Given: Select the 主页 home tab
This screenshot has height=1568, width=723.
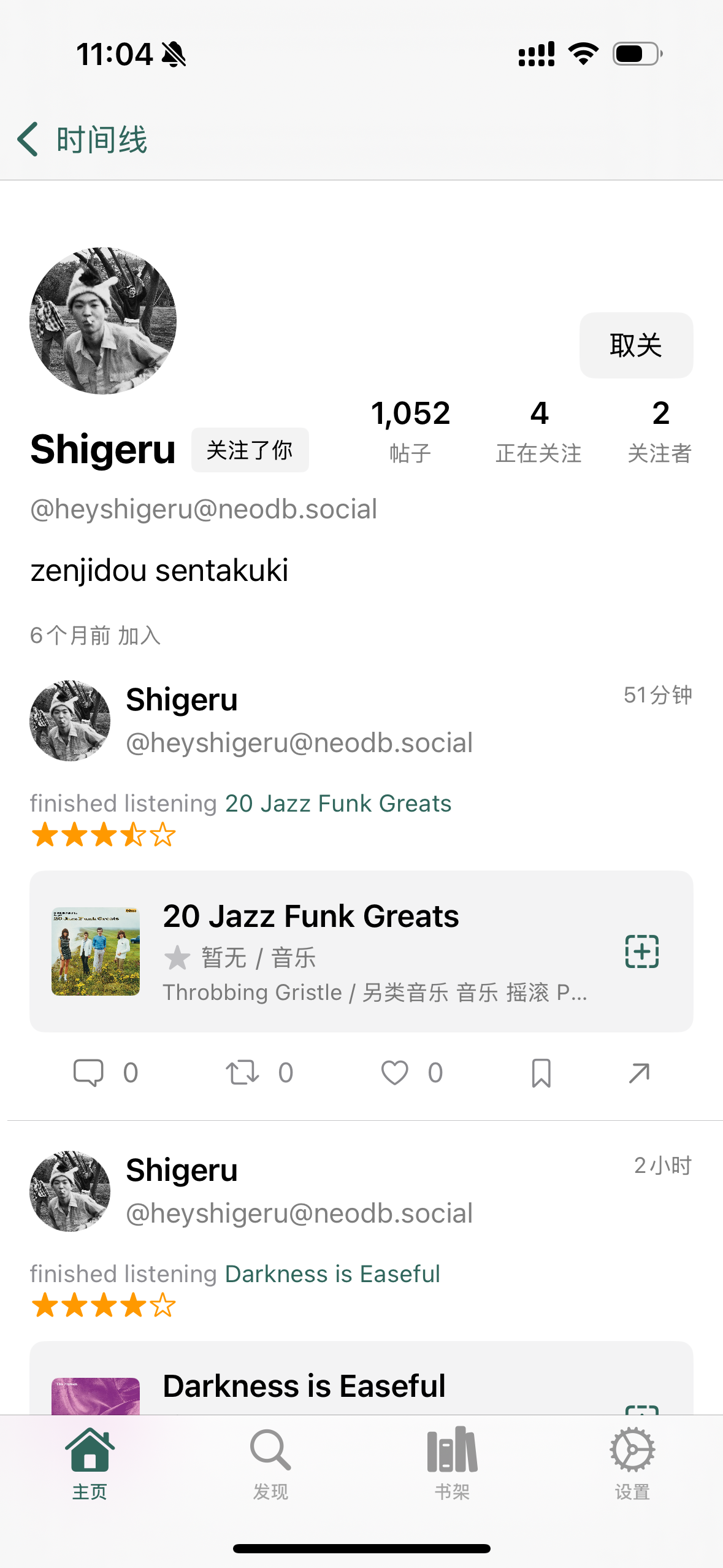Looking at the screenshot, I should point(90,1463).
